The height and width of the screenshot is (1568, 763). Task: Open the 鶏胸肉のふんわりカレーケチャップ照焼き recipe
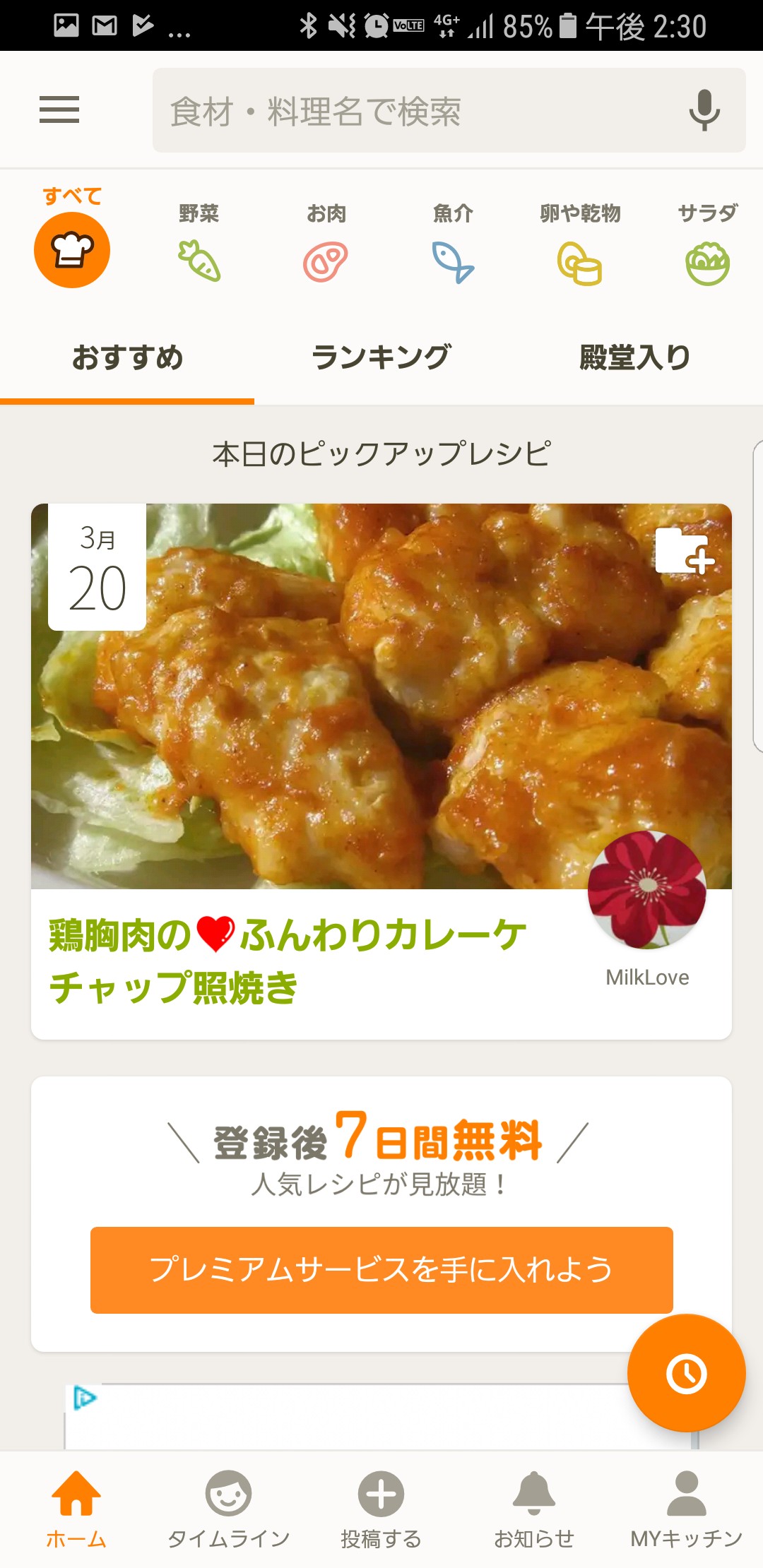(x=288, y=961)
